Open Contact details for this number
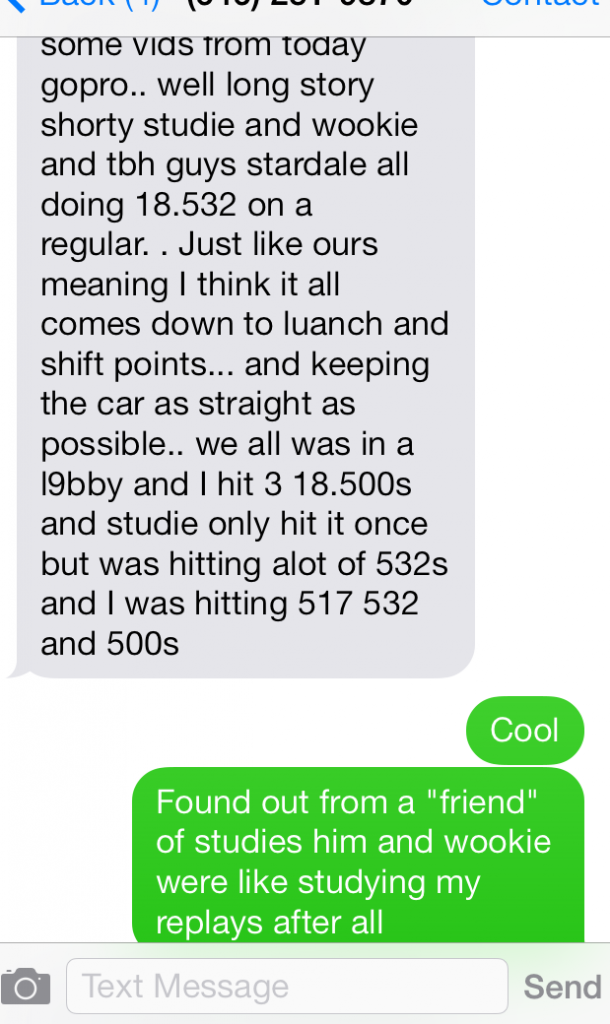The height and width of the screenshot is (1024, 610). pyautogui.click(x=541, y=3)
